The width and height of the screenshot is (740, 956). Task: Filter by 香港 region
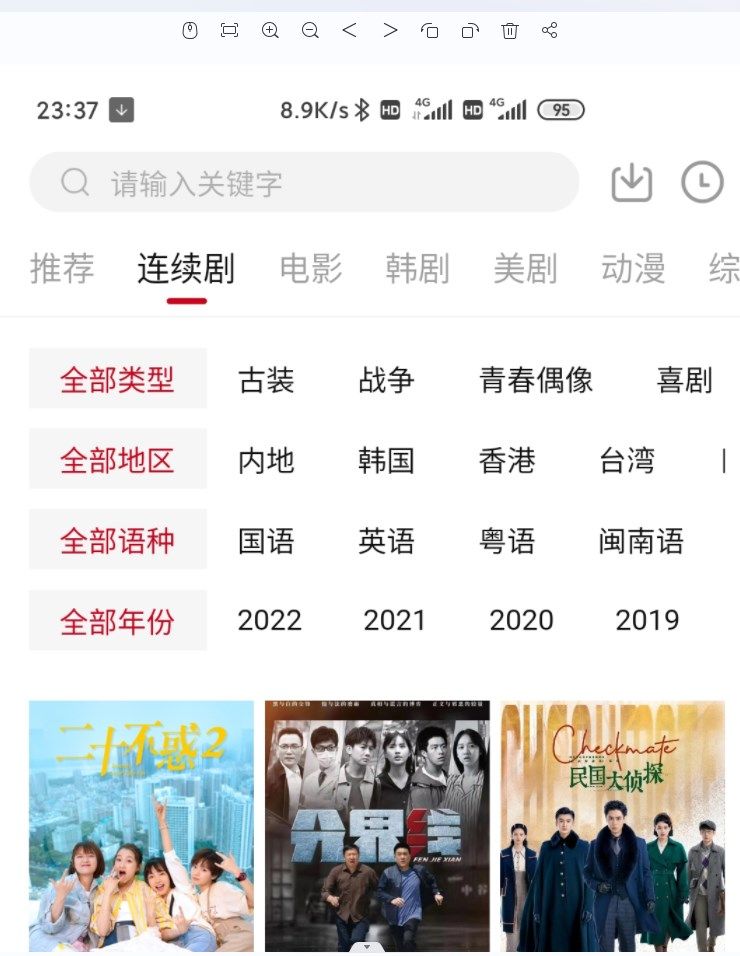coord(507,460)
